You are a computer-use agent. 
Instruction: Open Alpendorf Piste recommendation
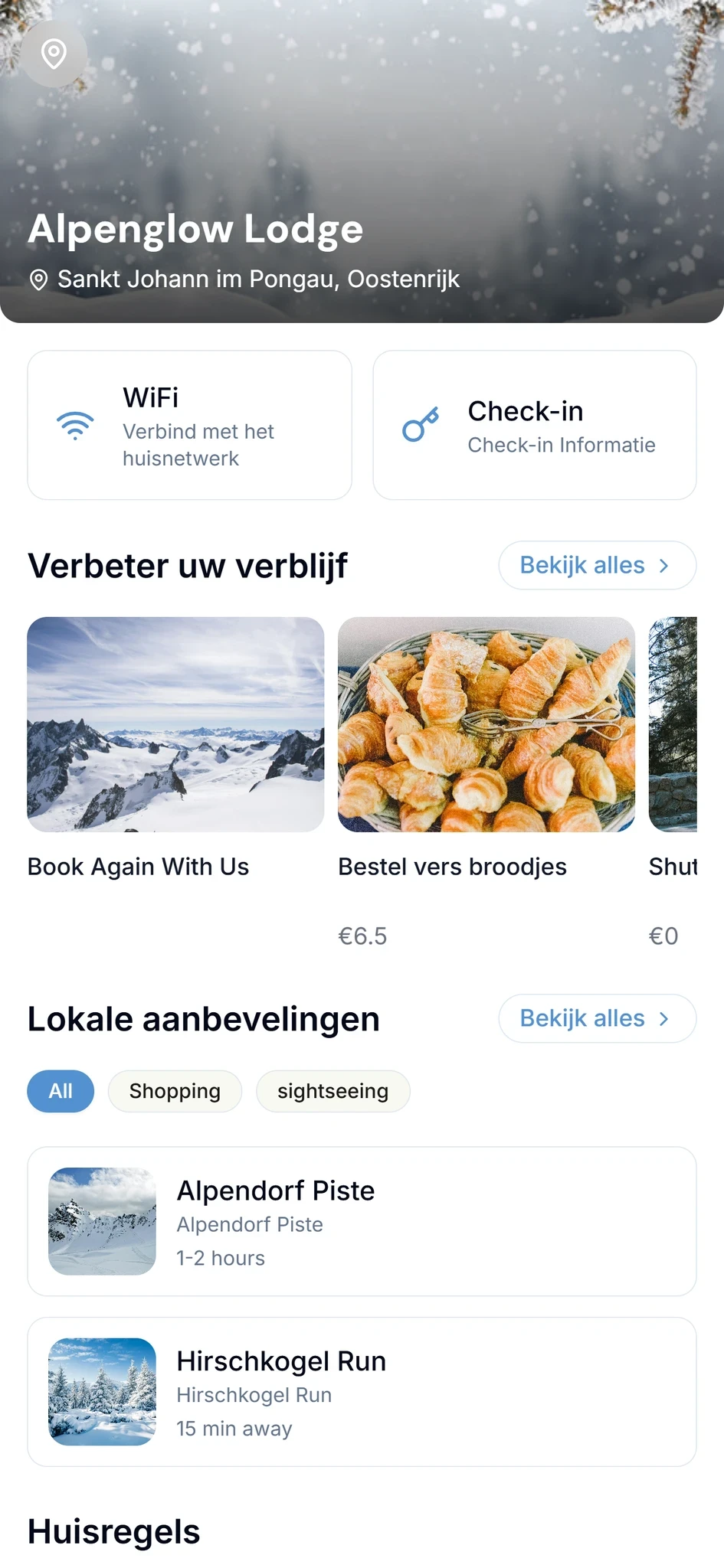(x=362, y=1221)
